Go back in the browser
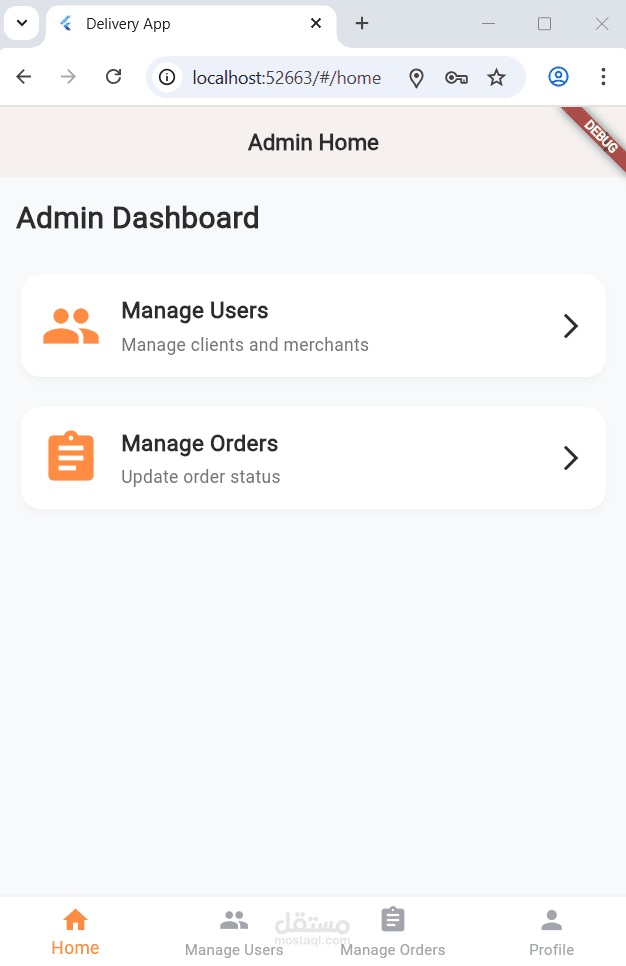Image resolution: width=626 pixels, height=966 pixels. click(24, 77)
